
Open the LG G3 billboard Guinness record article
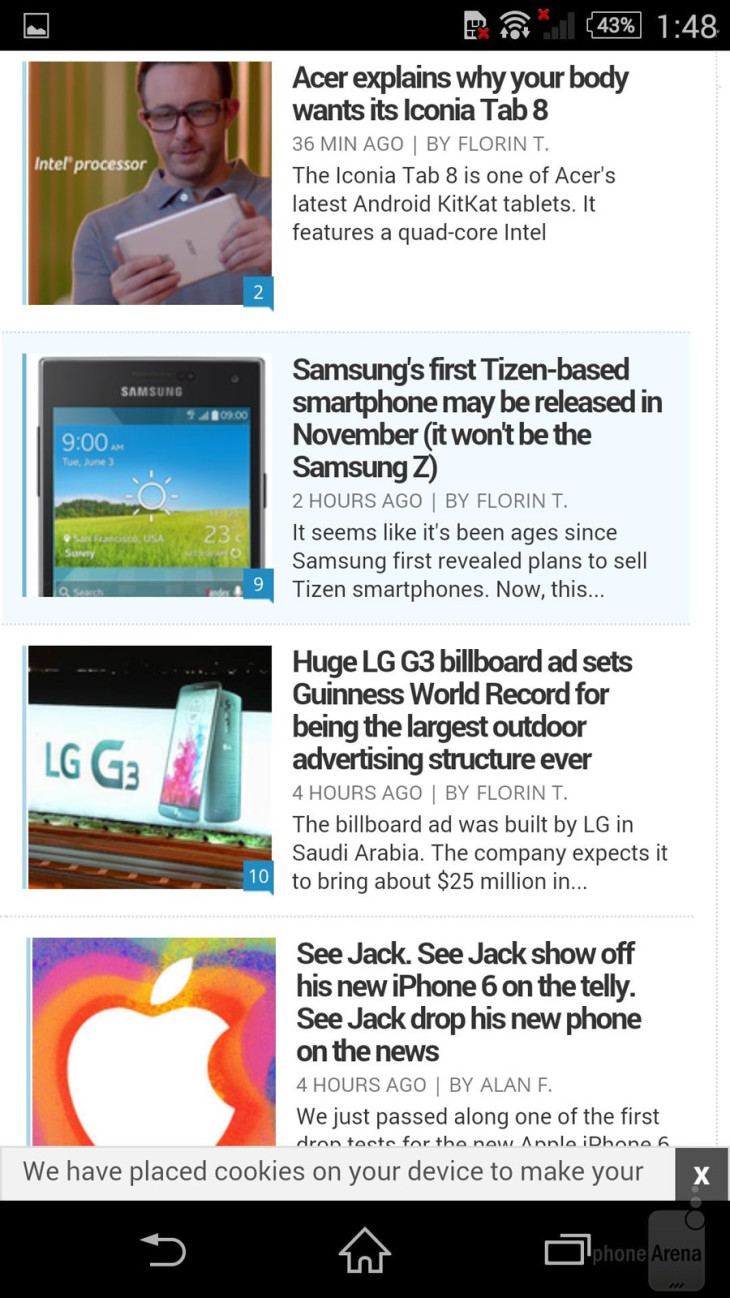(x=462, y=710)
